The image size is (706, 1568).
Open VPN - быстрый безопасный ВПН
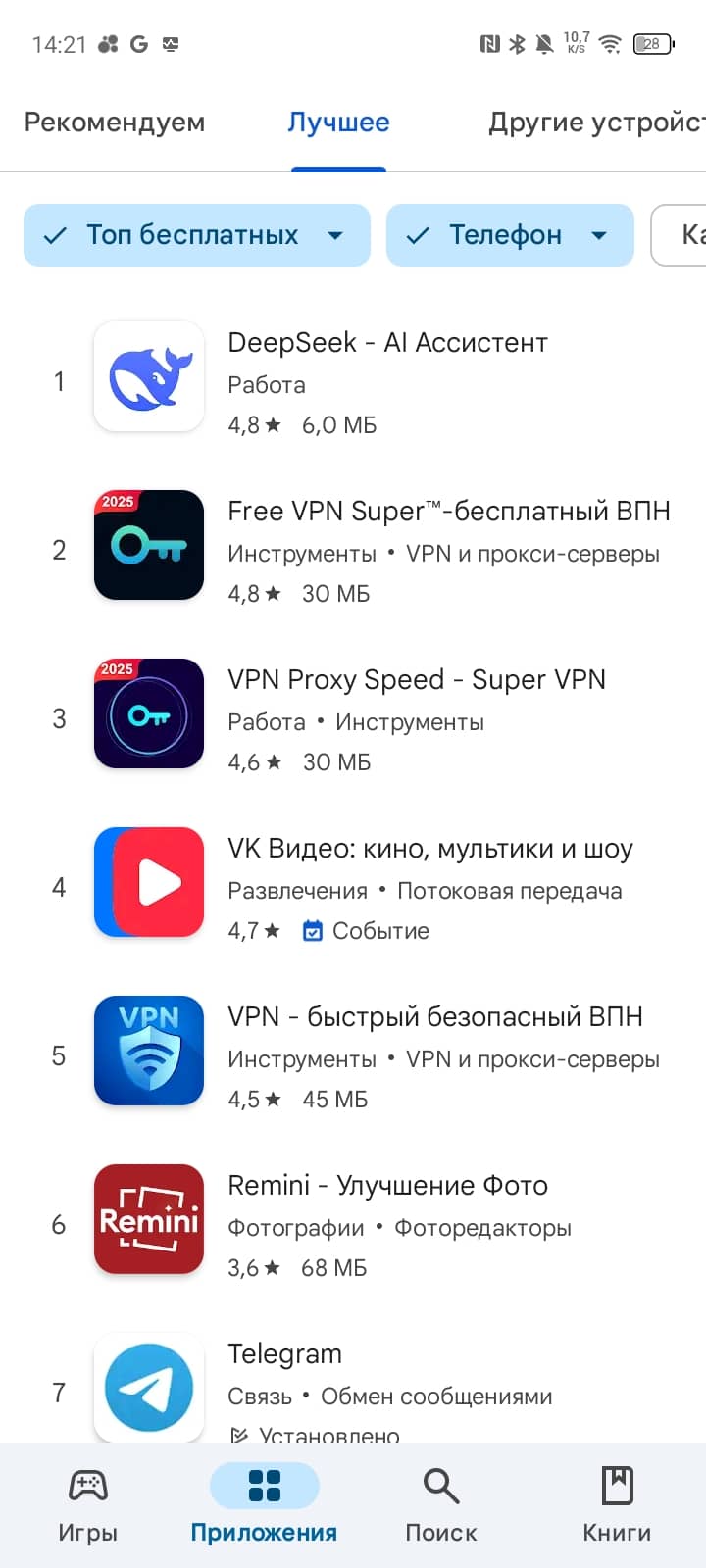coord(353,1055)
